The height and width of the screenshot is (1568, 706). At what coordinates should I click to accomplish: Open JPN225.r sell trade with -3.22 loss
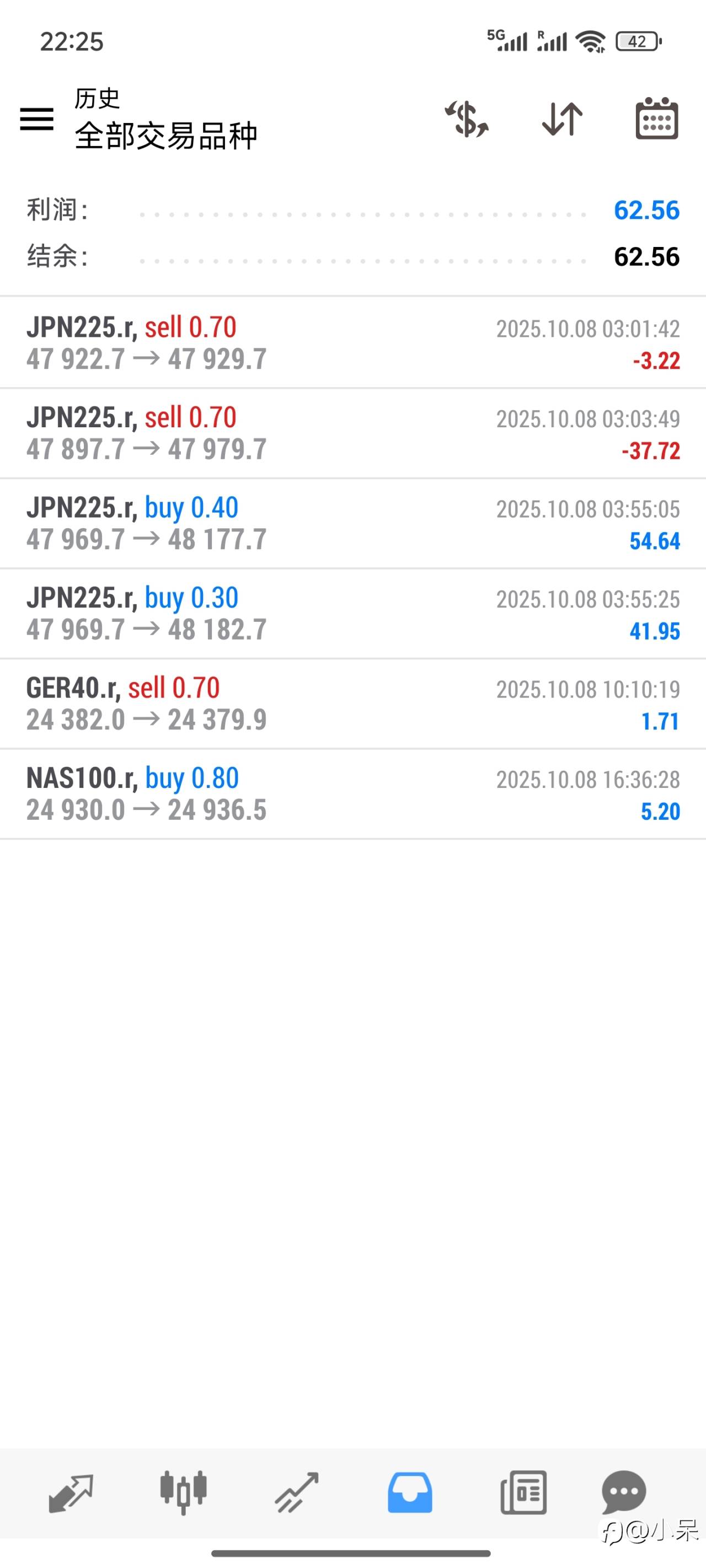point(352,343)
